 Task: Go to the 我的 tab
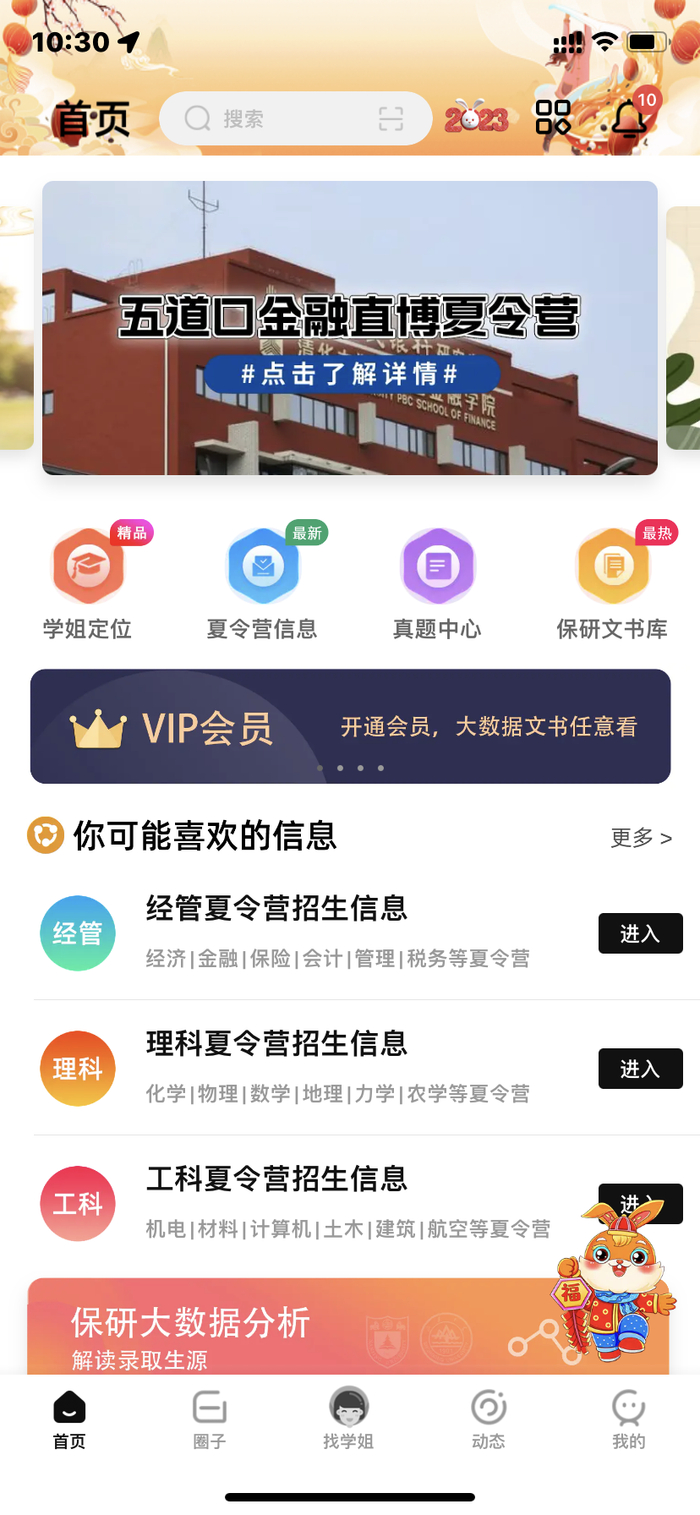629,1420
